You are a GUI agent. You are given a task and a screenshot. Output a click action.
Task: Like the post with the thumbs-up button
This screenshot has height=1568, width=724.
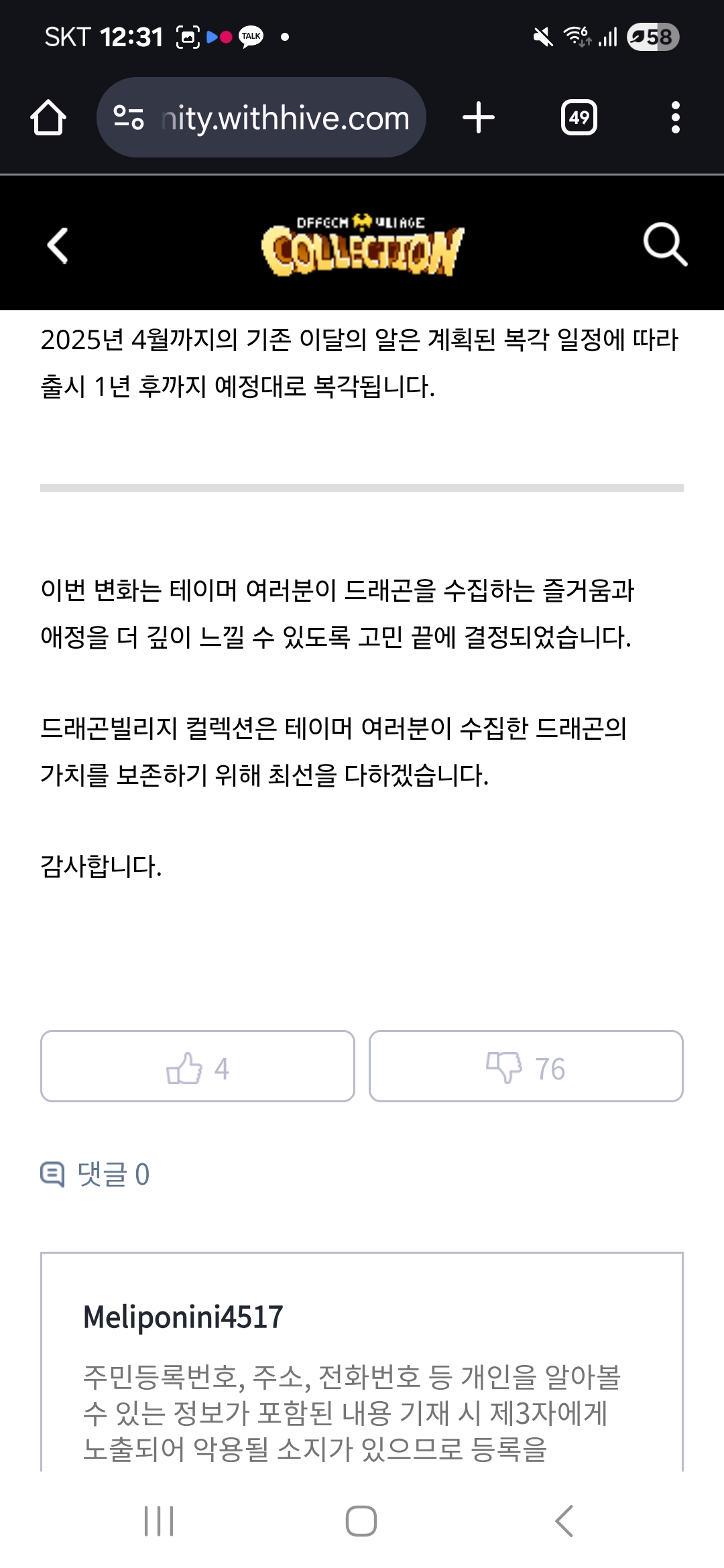coord(197,1067)
